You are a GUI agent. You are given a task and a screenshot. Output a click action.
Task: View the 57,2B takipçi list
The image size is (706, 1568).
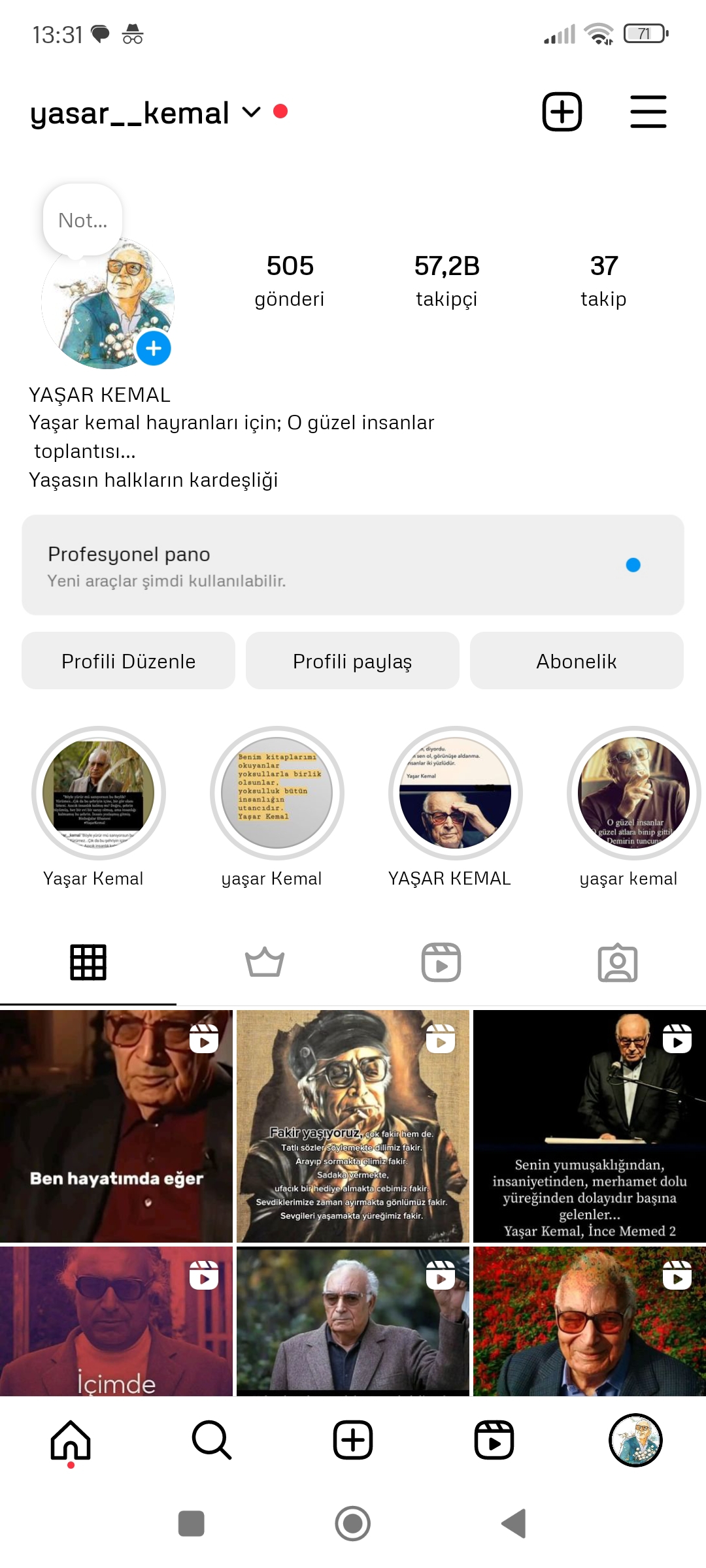(x=447, y=281)
